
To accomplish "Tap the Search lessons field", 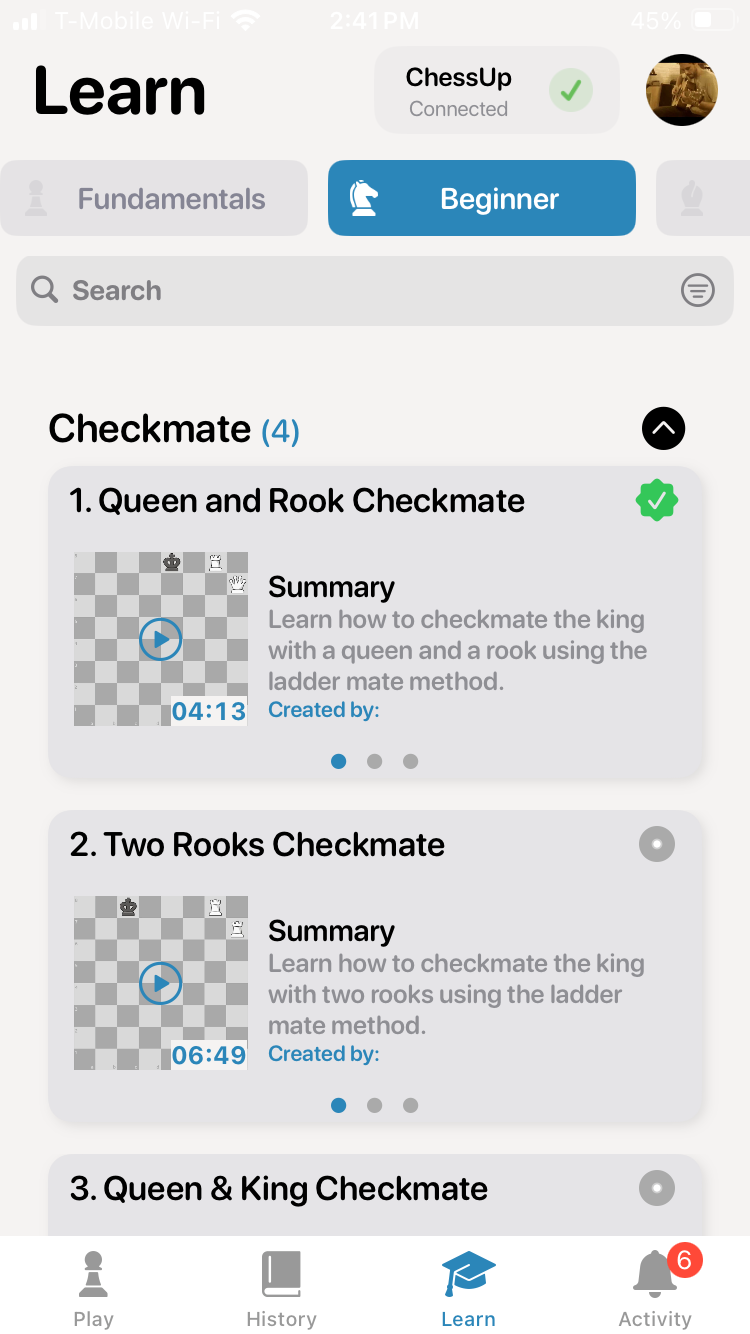I will 350,291.
